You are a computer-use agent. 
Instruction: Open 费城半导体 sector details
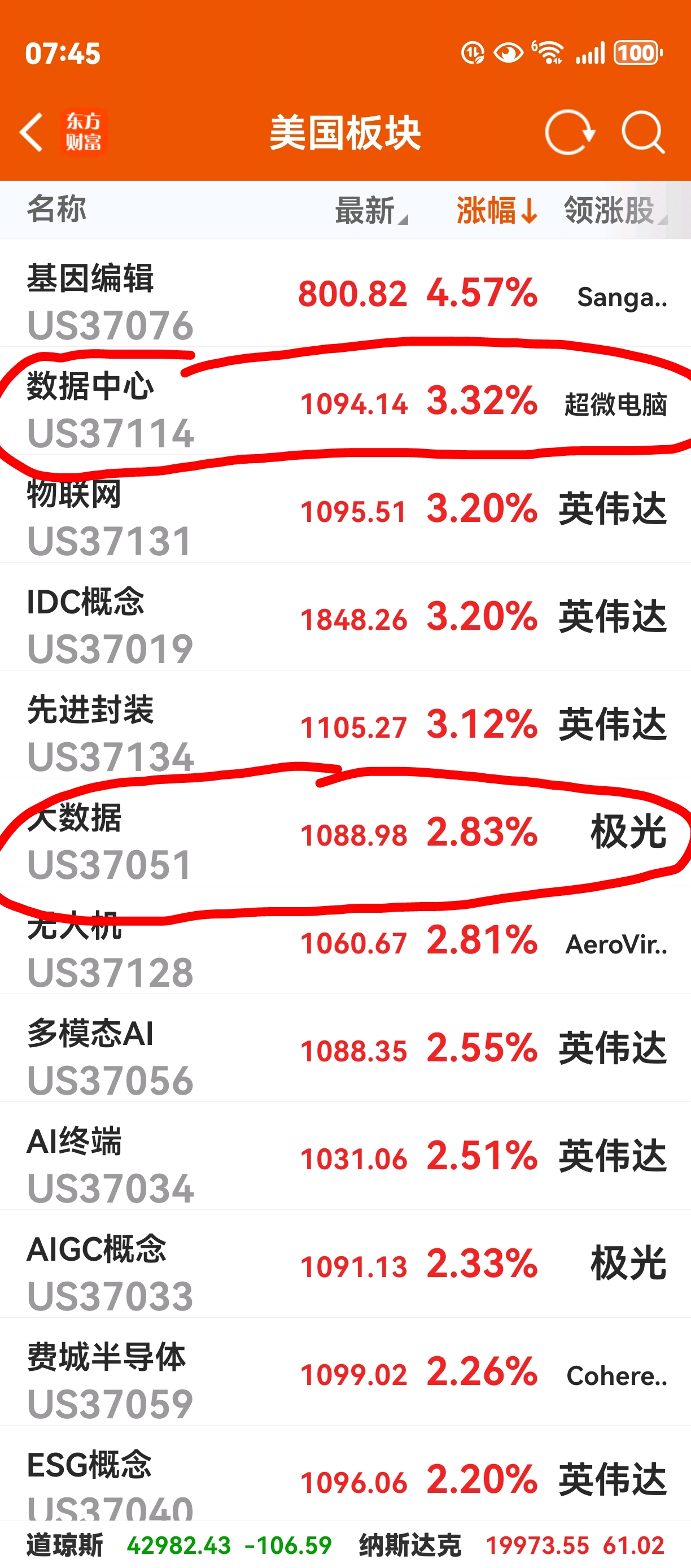coord(345,1371)
